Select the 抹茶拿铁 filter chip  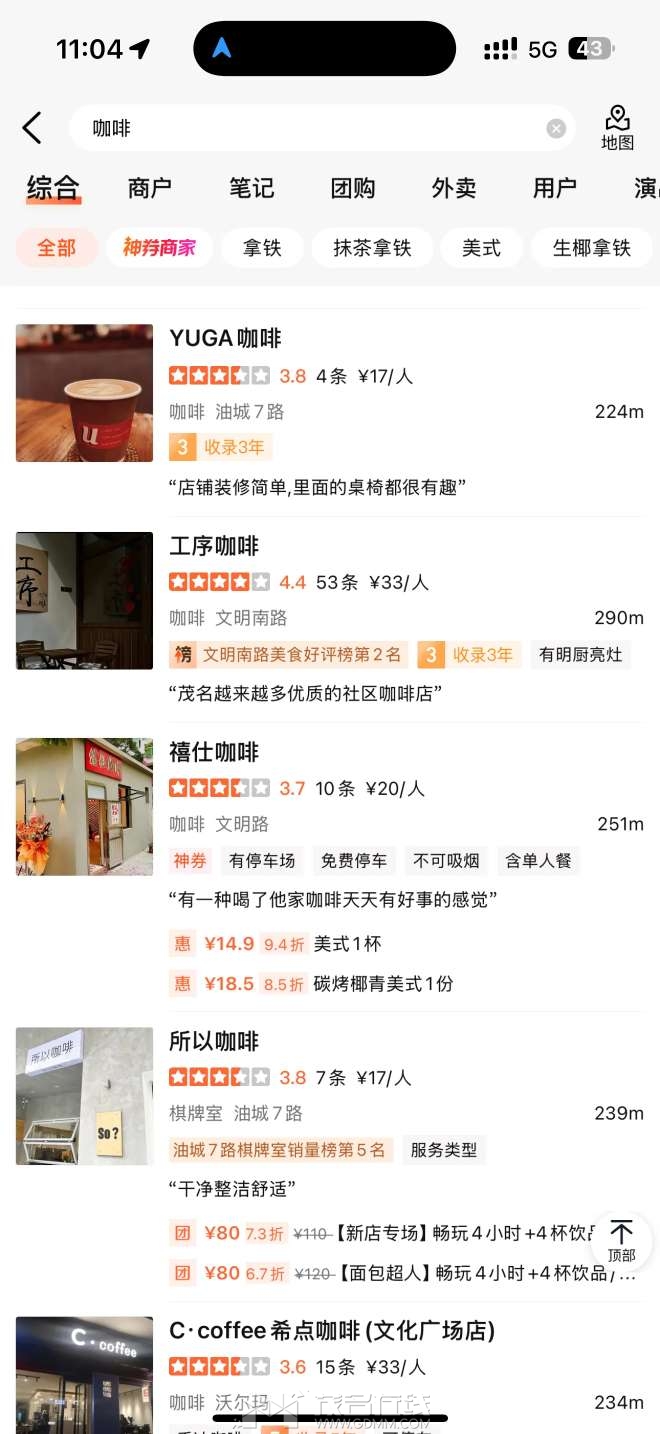pos(372,247)
